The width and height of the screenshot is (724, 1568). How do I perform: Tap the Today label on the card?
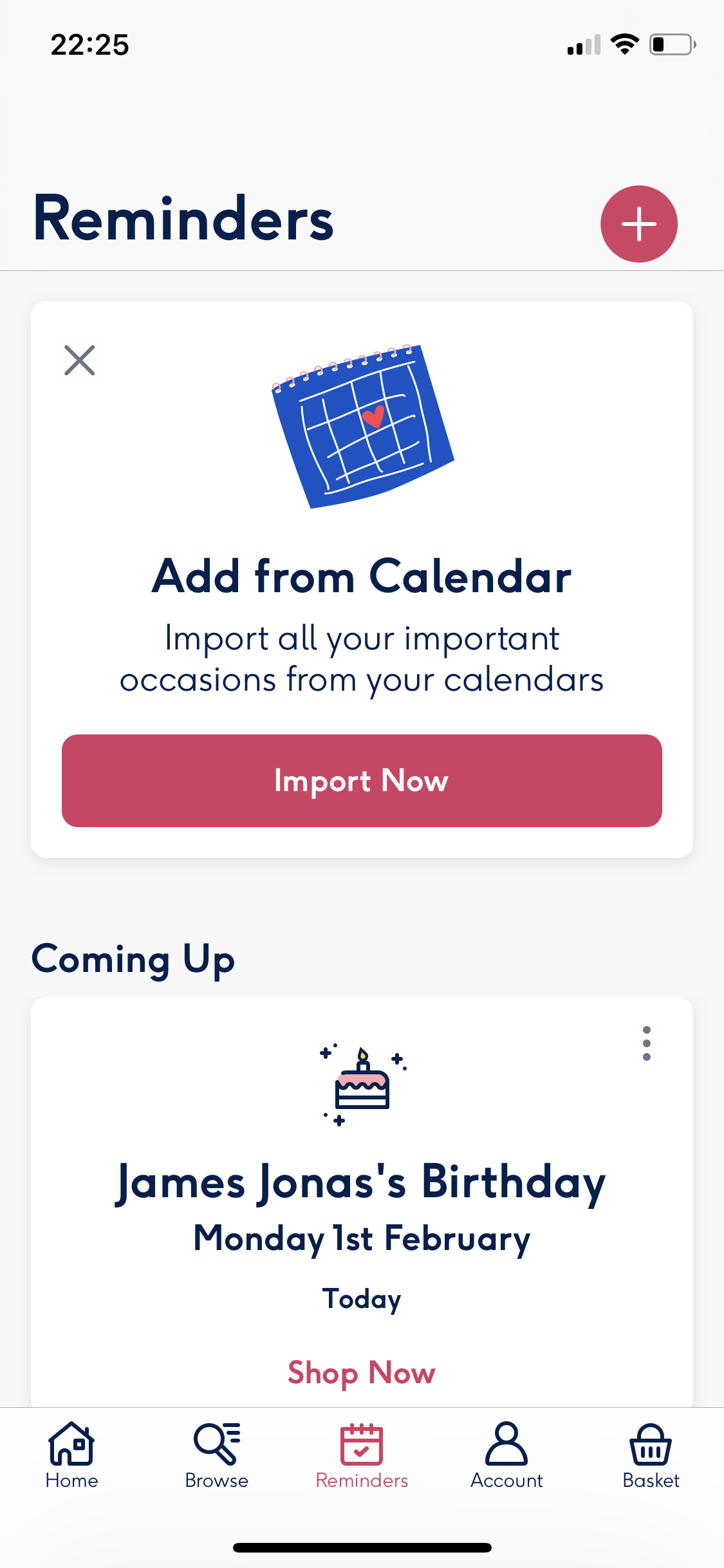pyautogui.click(x=362, y=1299)
